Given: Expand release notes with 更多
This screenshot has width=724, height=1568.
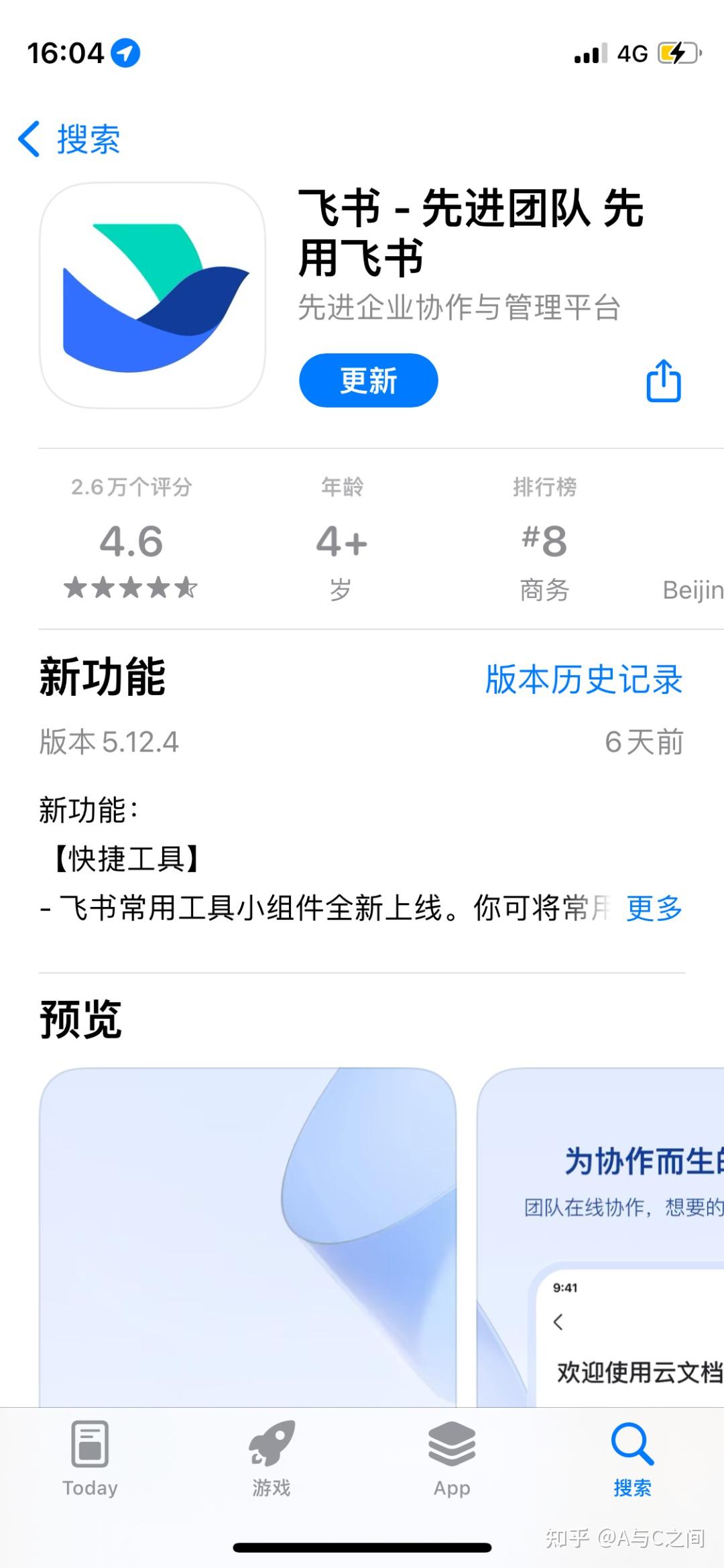Looking at the screenshot, I should tap(654, 908).
